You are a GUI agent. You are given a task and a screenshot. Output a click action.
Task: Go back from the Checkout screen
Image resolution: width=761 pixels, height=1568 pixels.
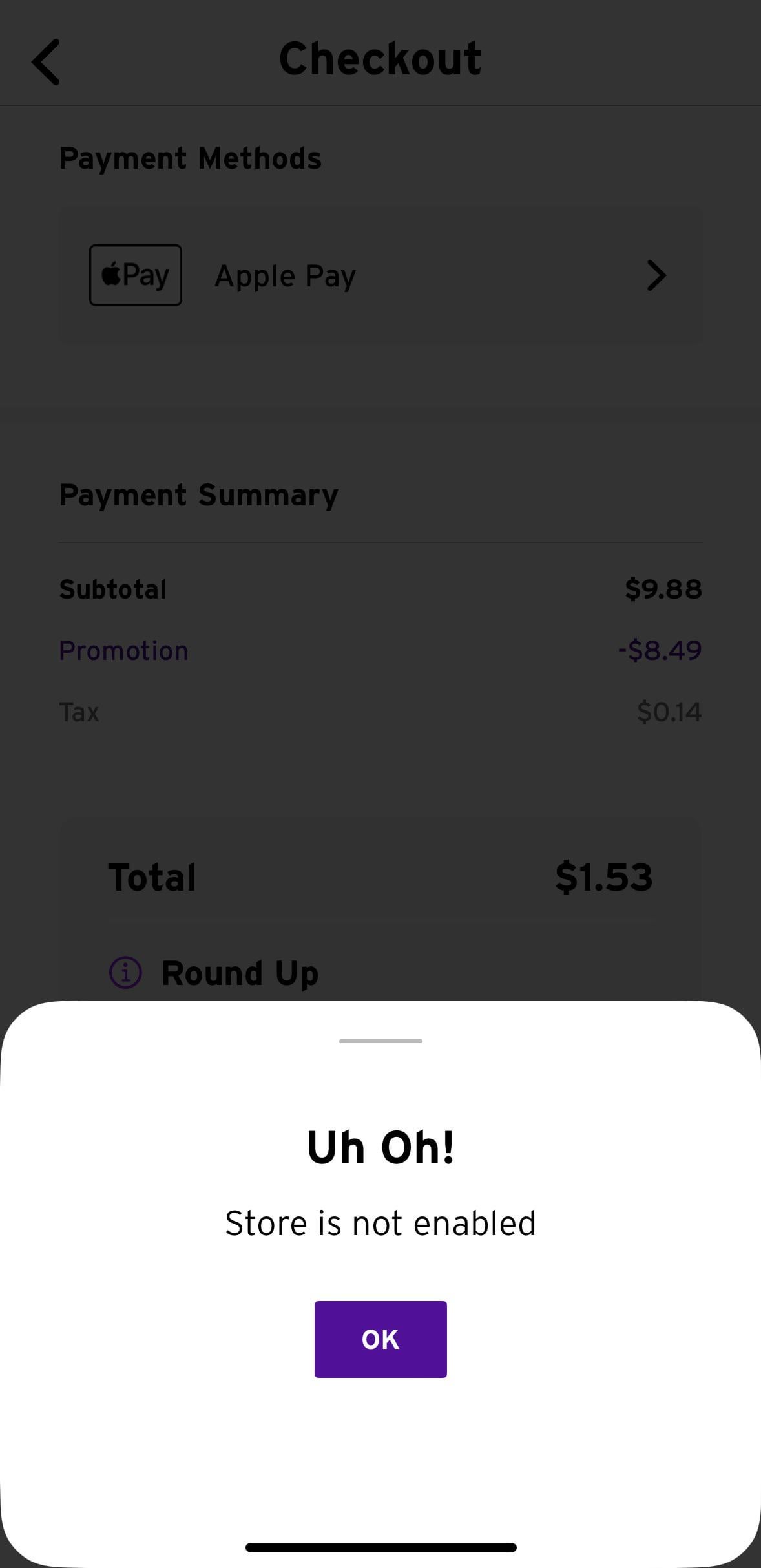47,62
